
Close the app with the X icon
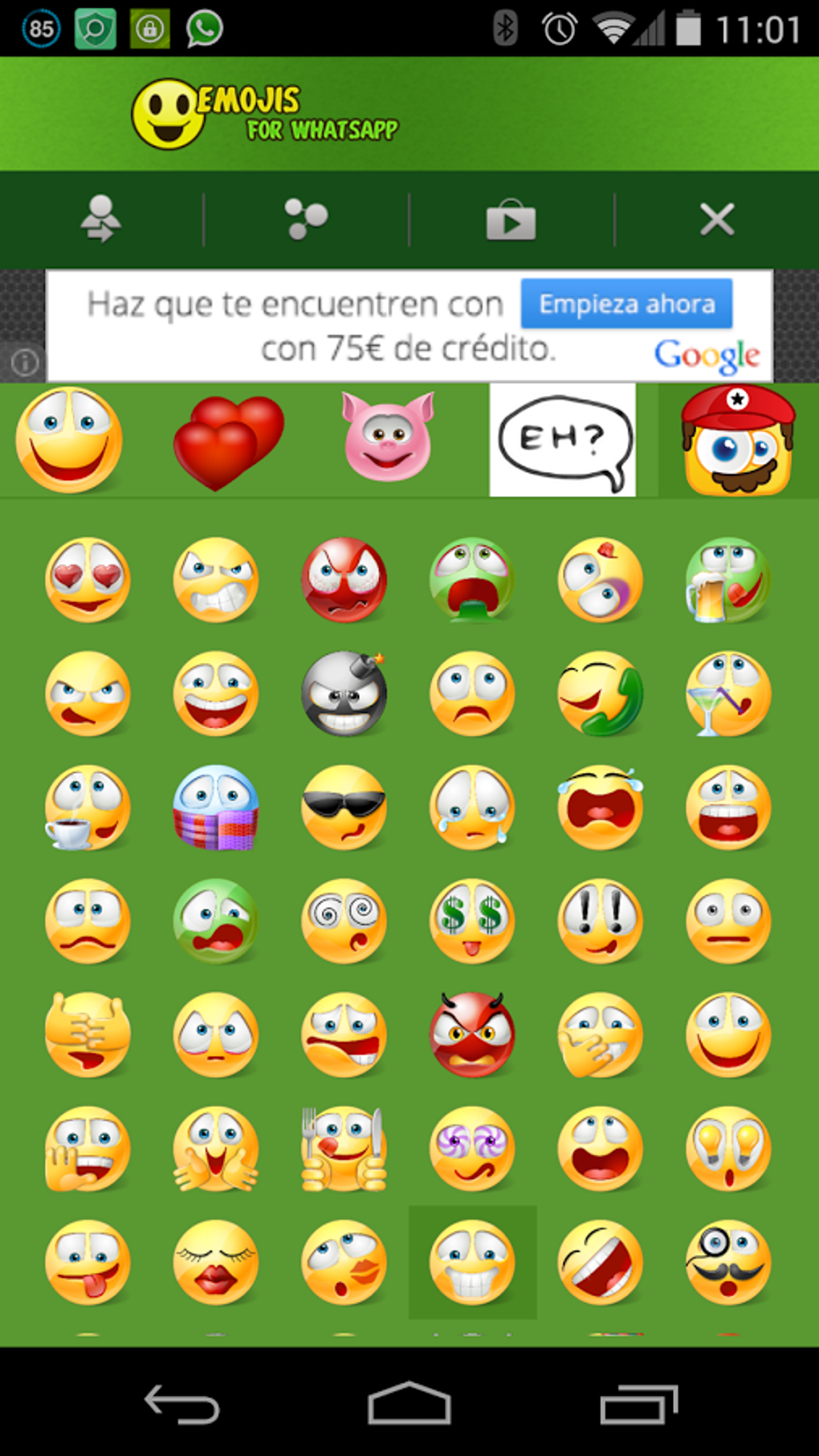(x=716, y=218)
